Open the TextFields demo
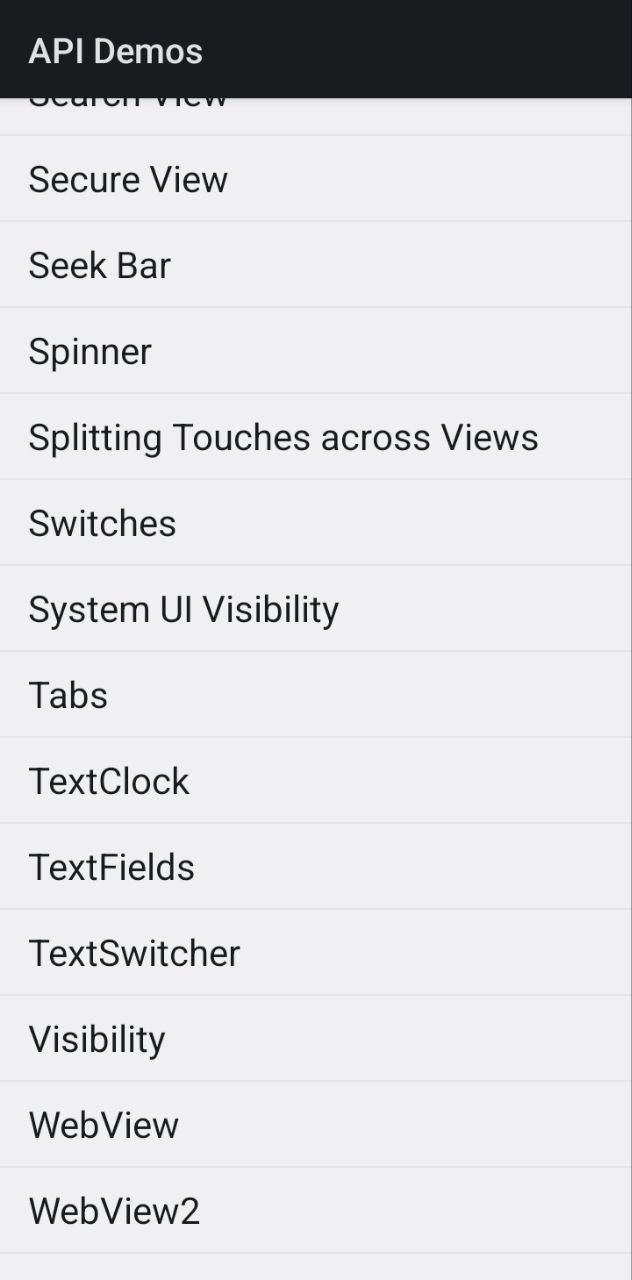The height and width of the screenshot is (1280, 632). (111, 868)
